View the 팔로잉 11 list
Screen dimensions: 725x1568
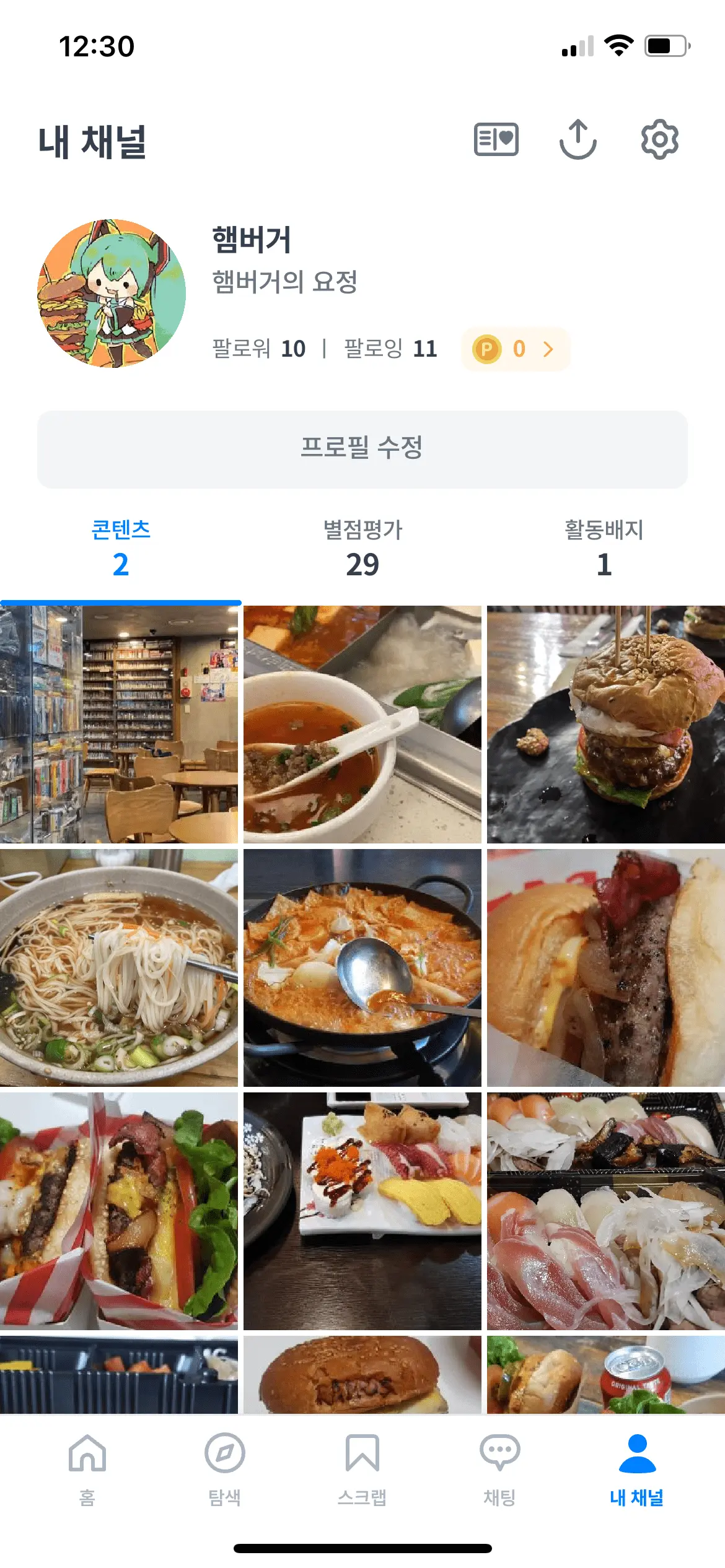[x=390, y=349]
